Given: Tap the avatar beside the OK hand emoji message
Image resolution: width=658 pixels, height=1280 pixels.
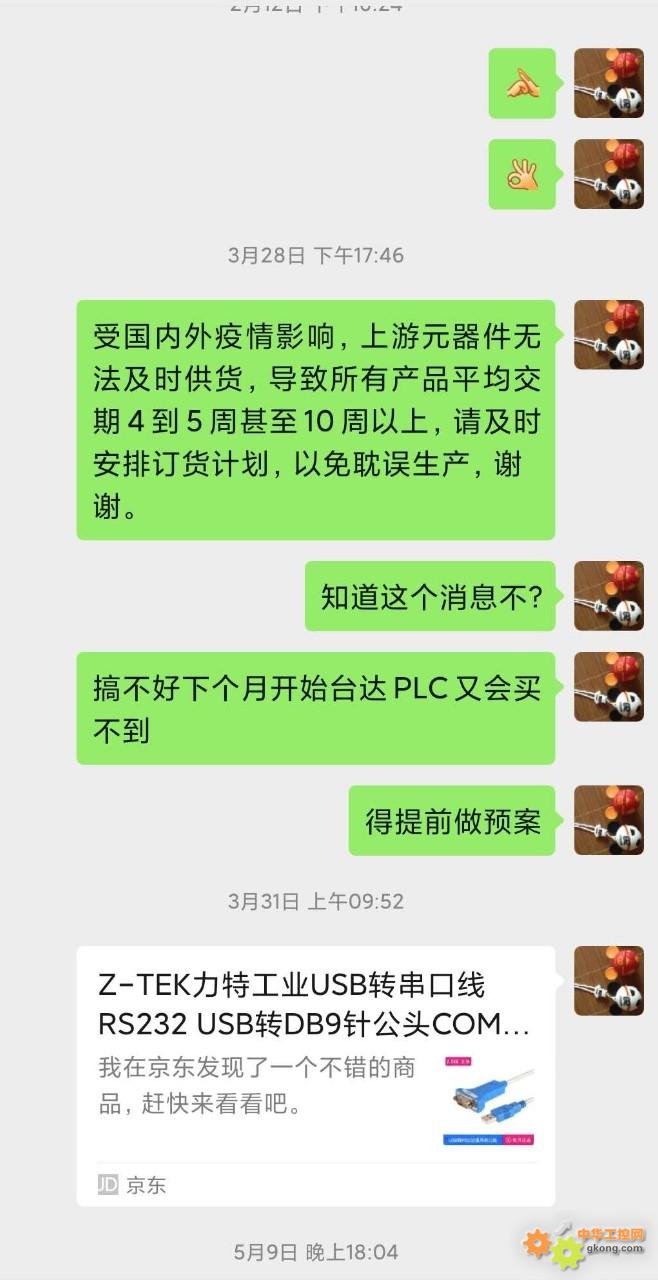Looking at the screenshot, I should pyautogui.click(x=609, y=174).
